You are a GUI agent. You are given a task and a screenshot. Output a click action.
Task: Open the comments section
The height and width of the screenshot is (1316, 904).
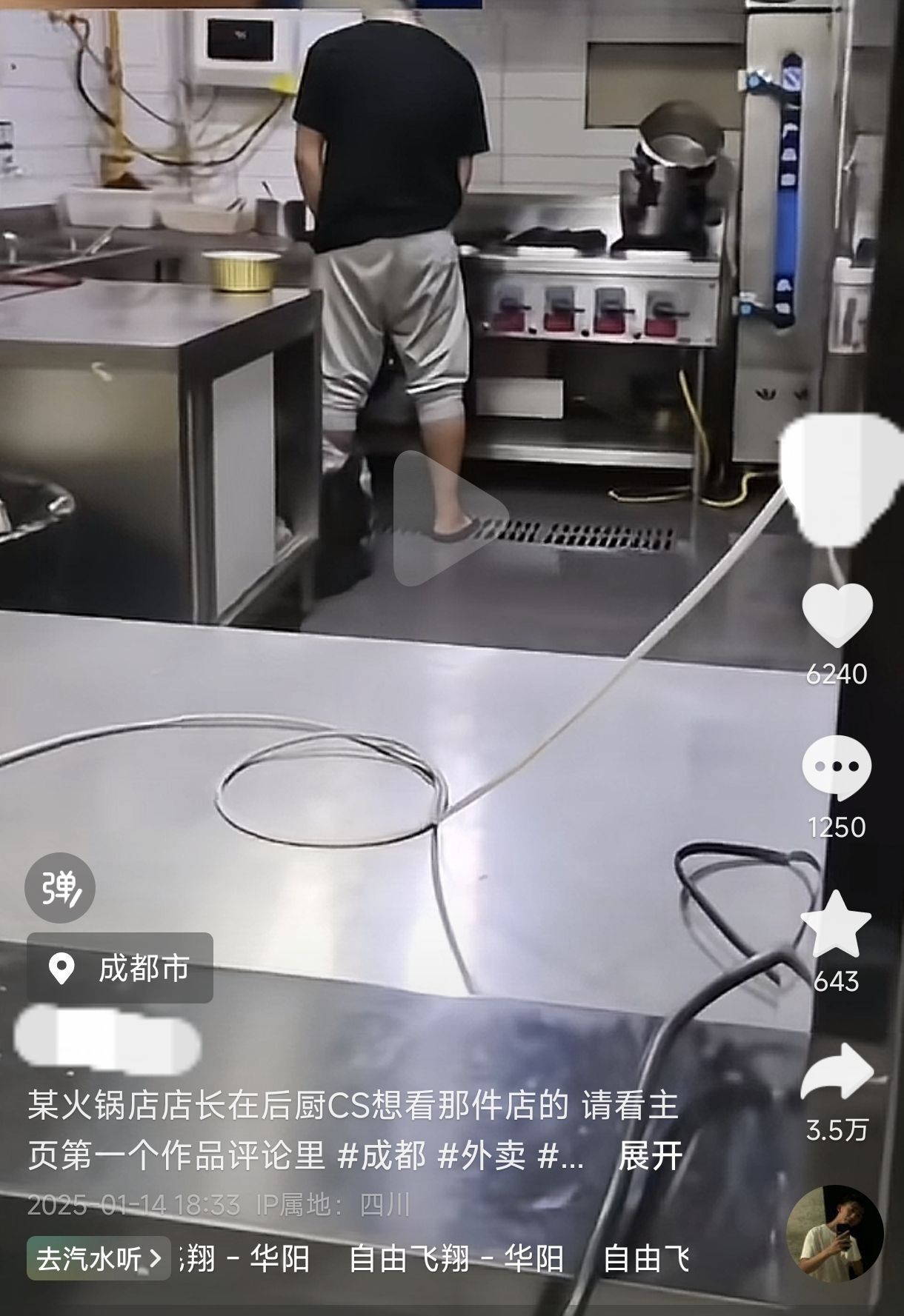[x=837, y=768]
